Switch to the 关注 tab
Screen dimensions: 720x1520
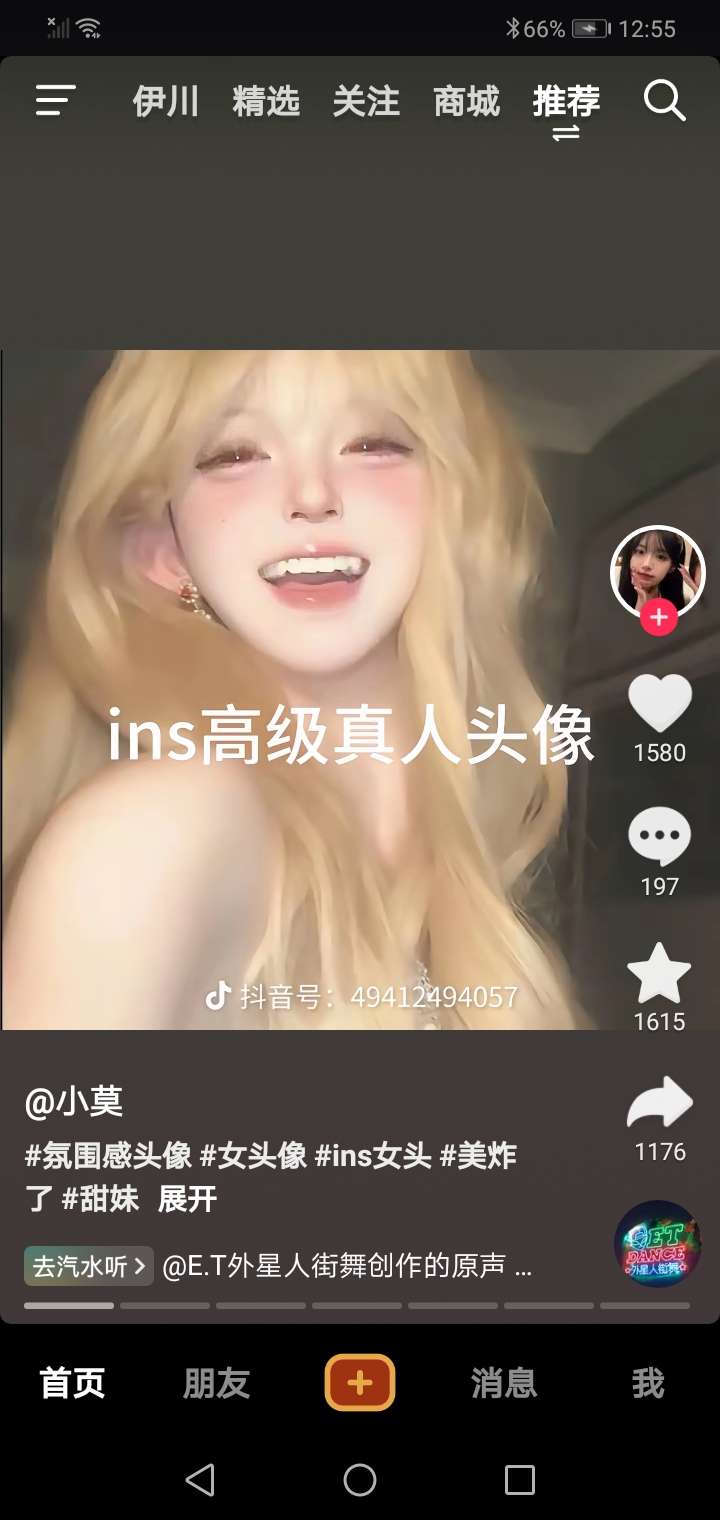click(x=366, y=102)
